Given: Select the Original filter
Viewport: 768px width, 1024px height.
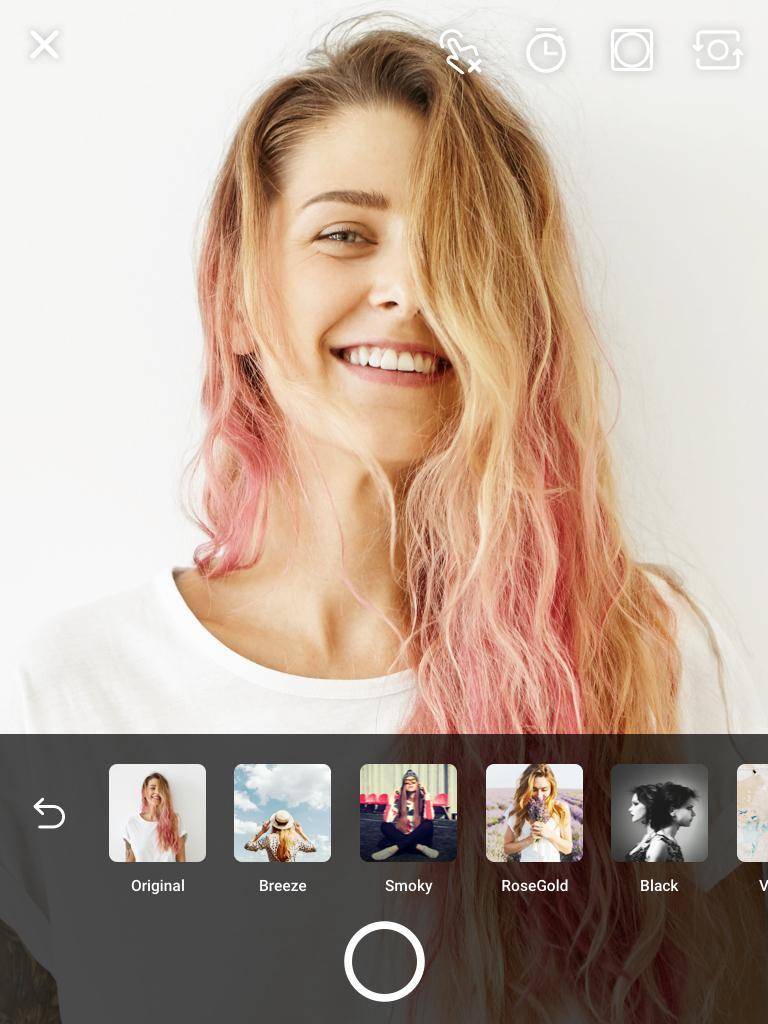Looking at the screenshot, I should (157, 813).
